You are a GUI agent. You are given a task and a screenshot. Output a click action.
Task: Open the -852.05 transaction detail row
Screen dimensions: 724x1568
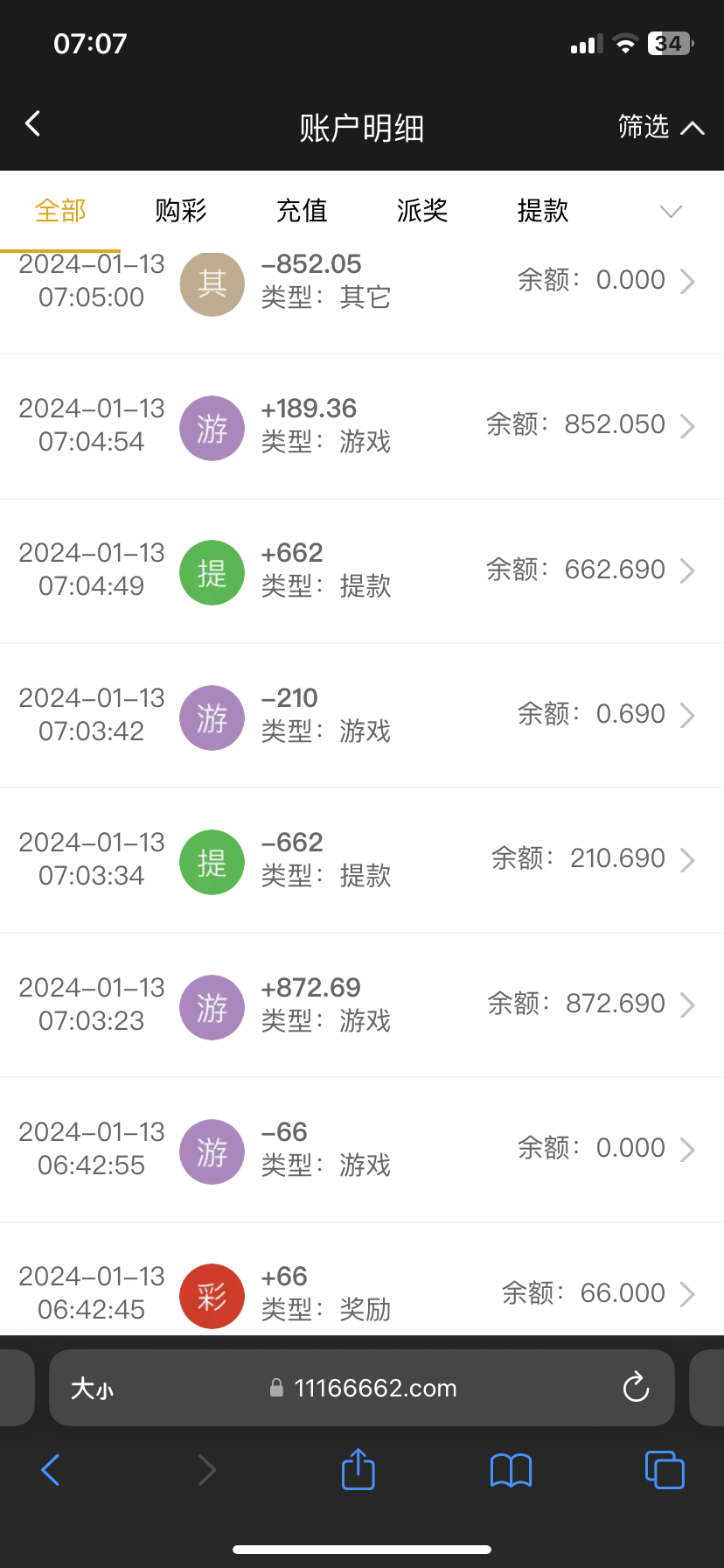[x=689, y=280]
